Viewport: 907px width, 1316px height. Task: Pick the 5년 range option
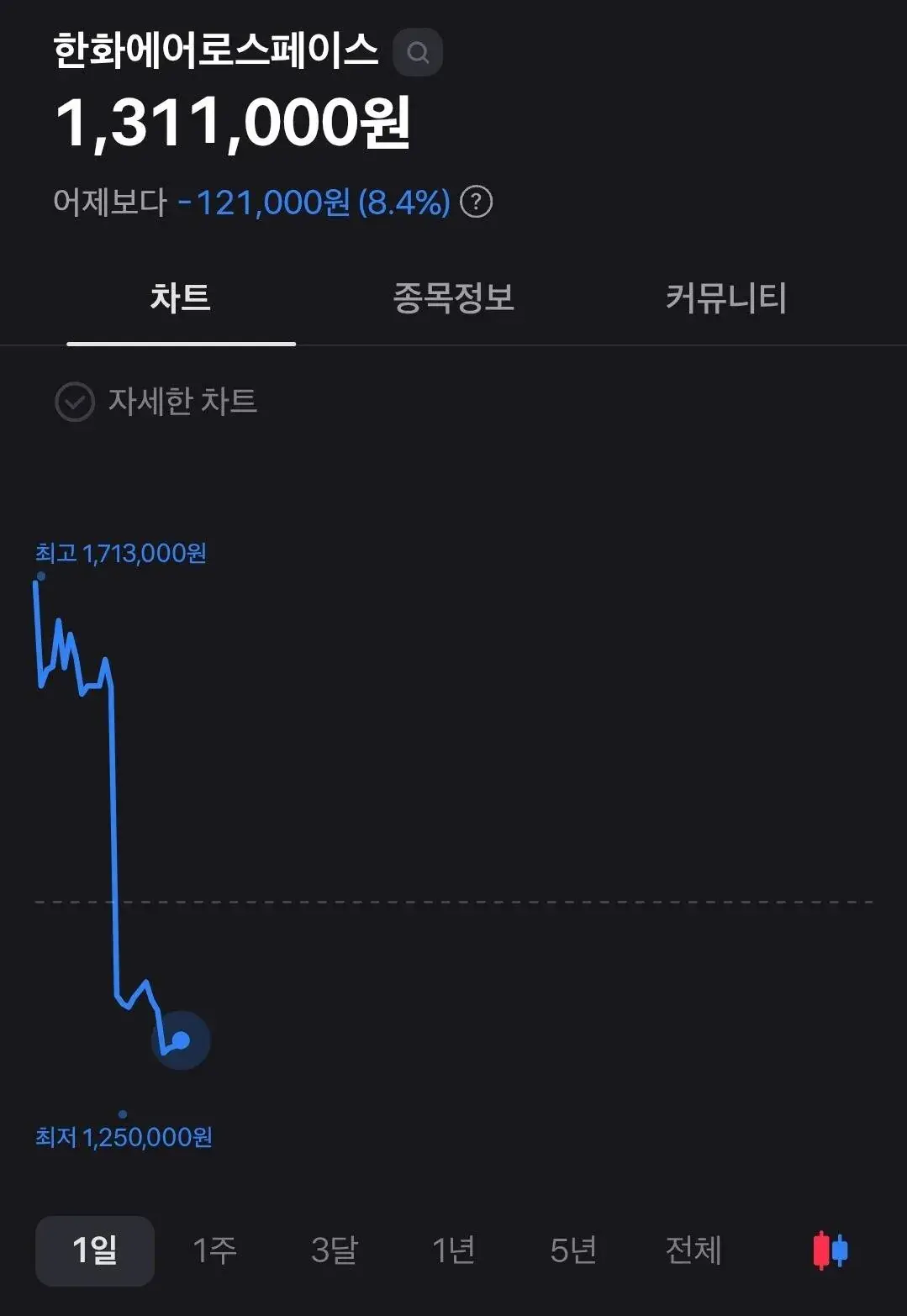click(x=573, y=1250)
